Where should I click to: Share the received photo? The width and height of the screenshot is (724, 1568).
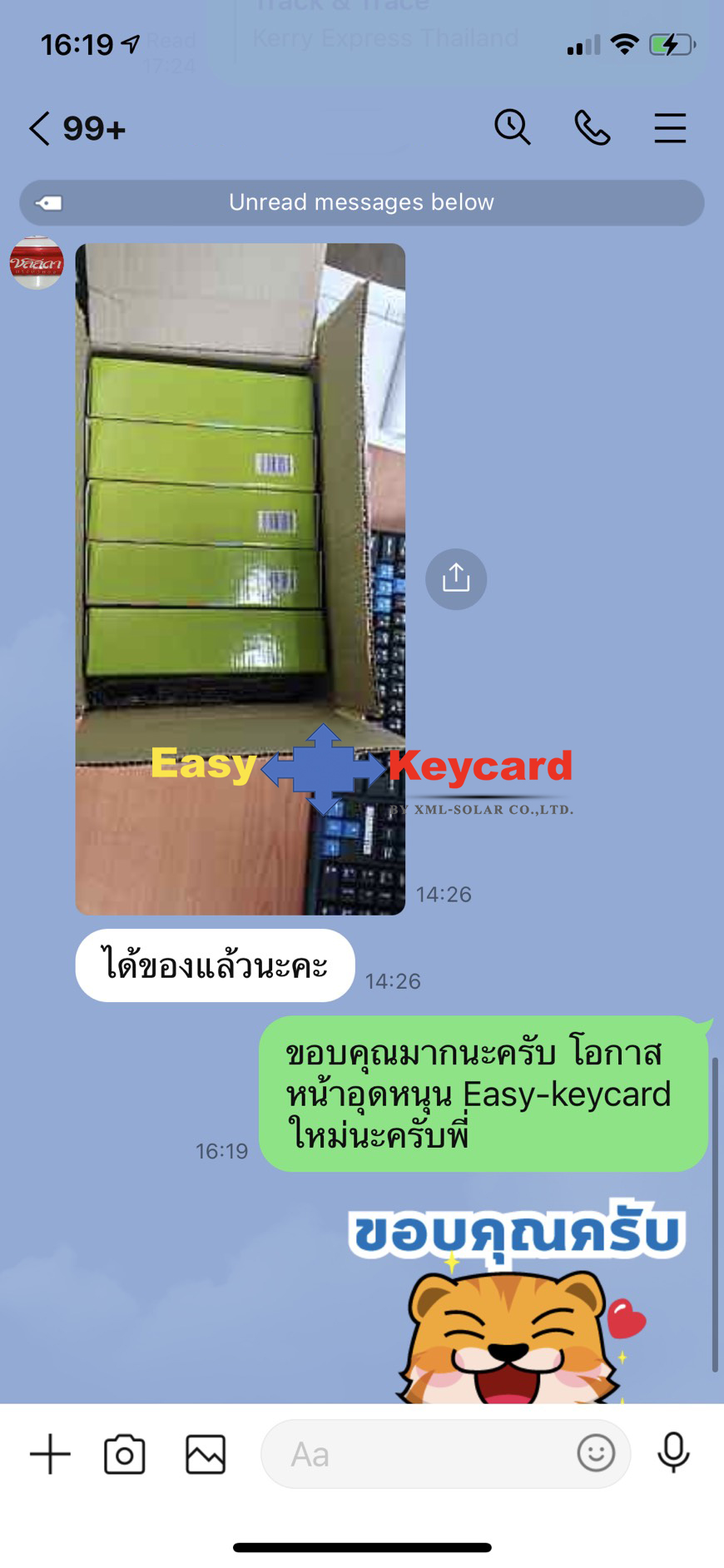456,578
